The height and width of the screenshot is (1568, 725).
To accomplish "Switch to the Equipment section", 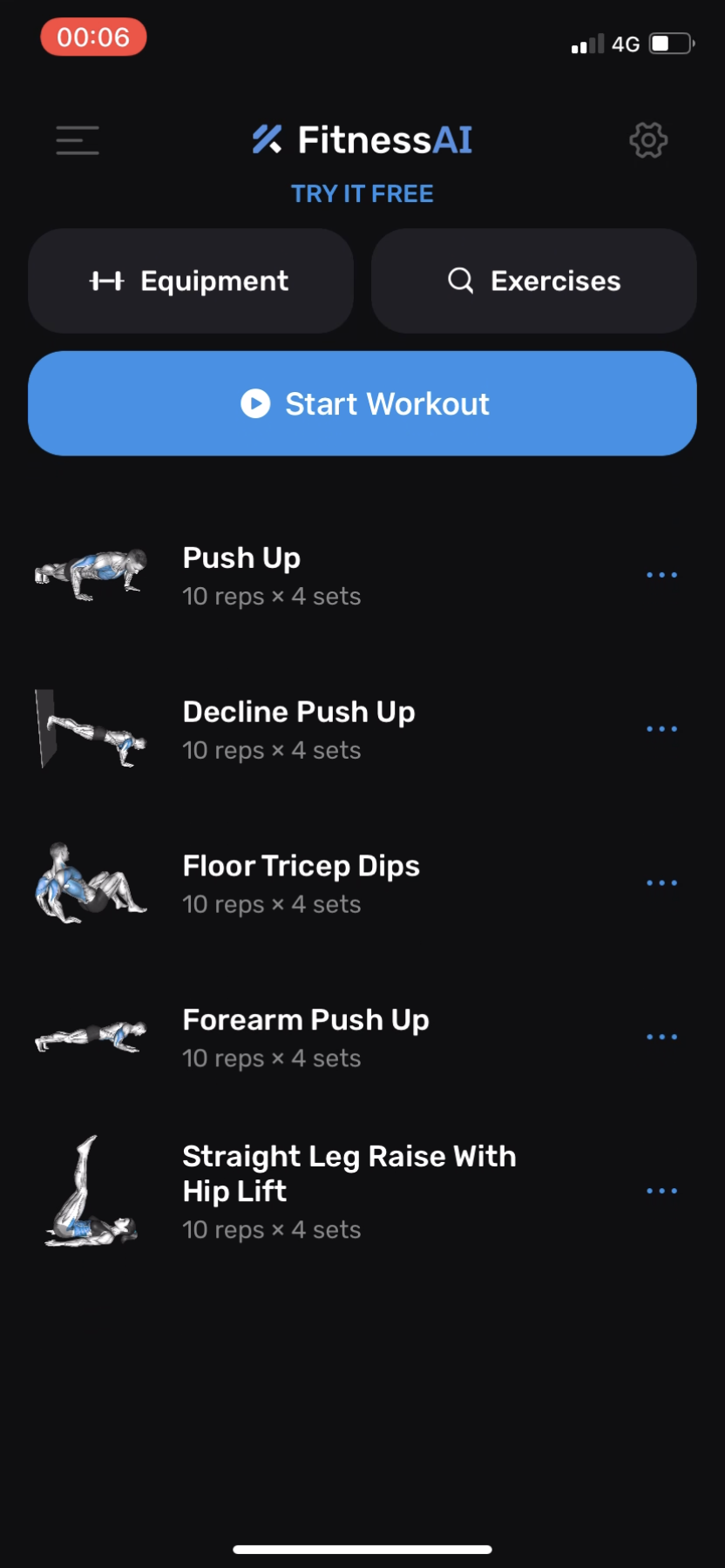I will point(191,280).
